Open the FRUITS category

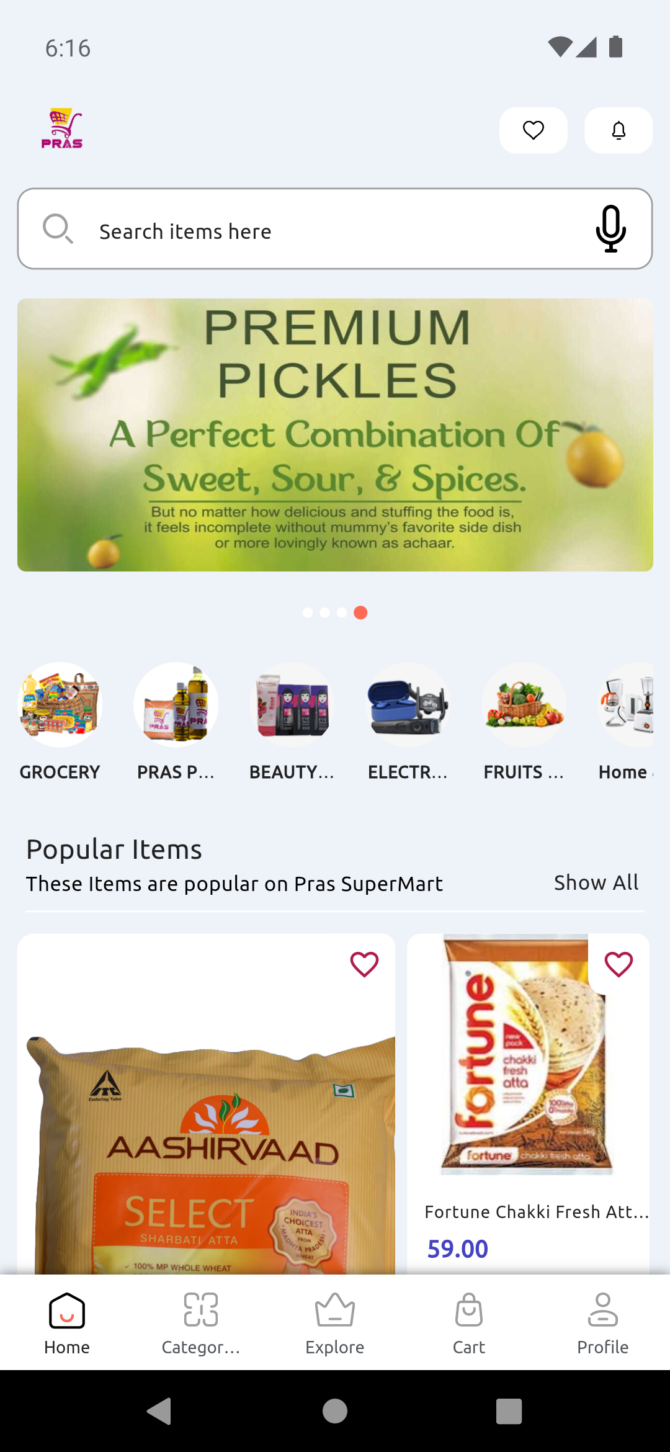point(524,706)
